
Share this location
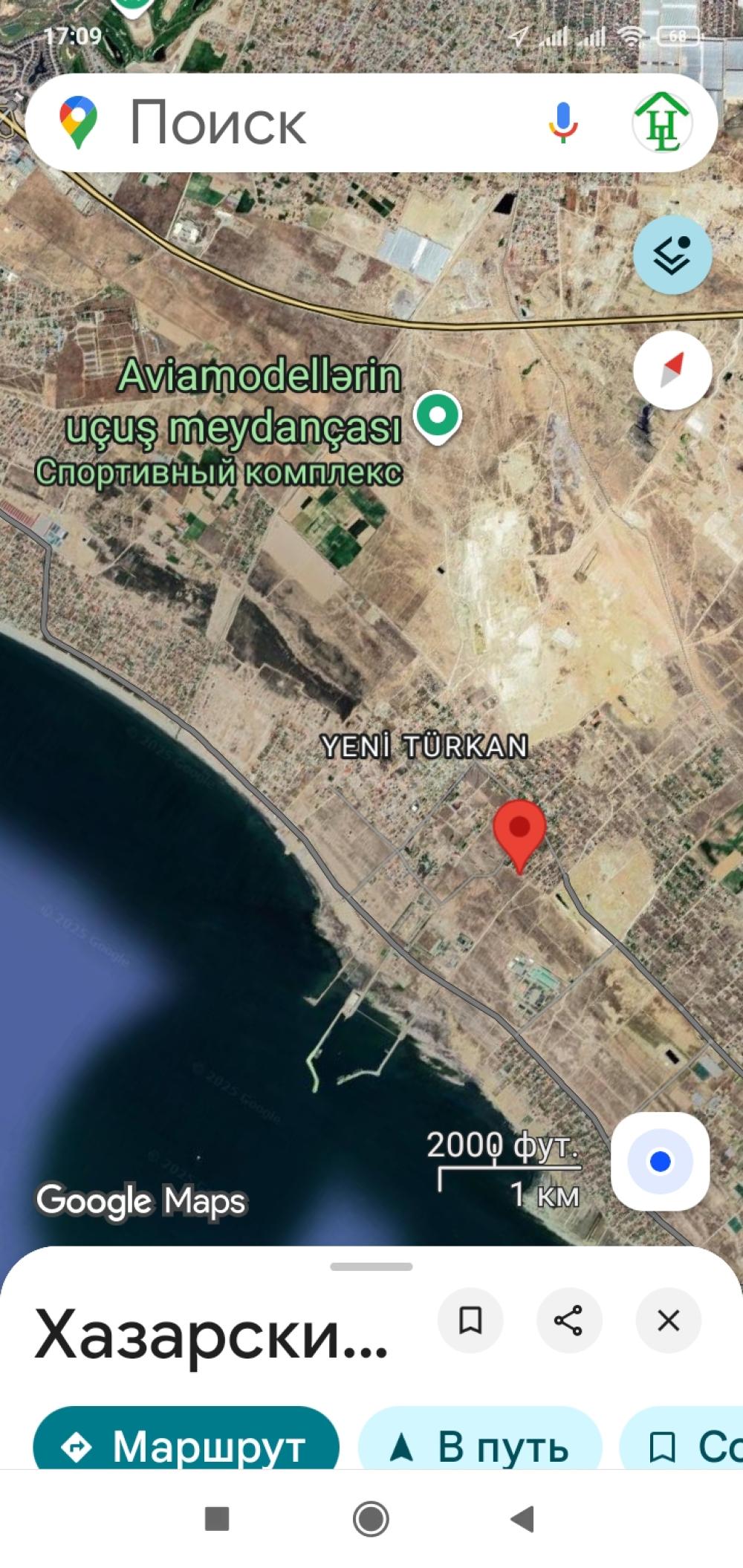pyautogui.click(x=569, y=1320)
